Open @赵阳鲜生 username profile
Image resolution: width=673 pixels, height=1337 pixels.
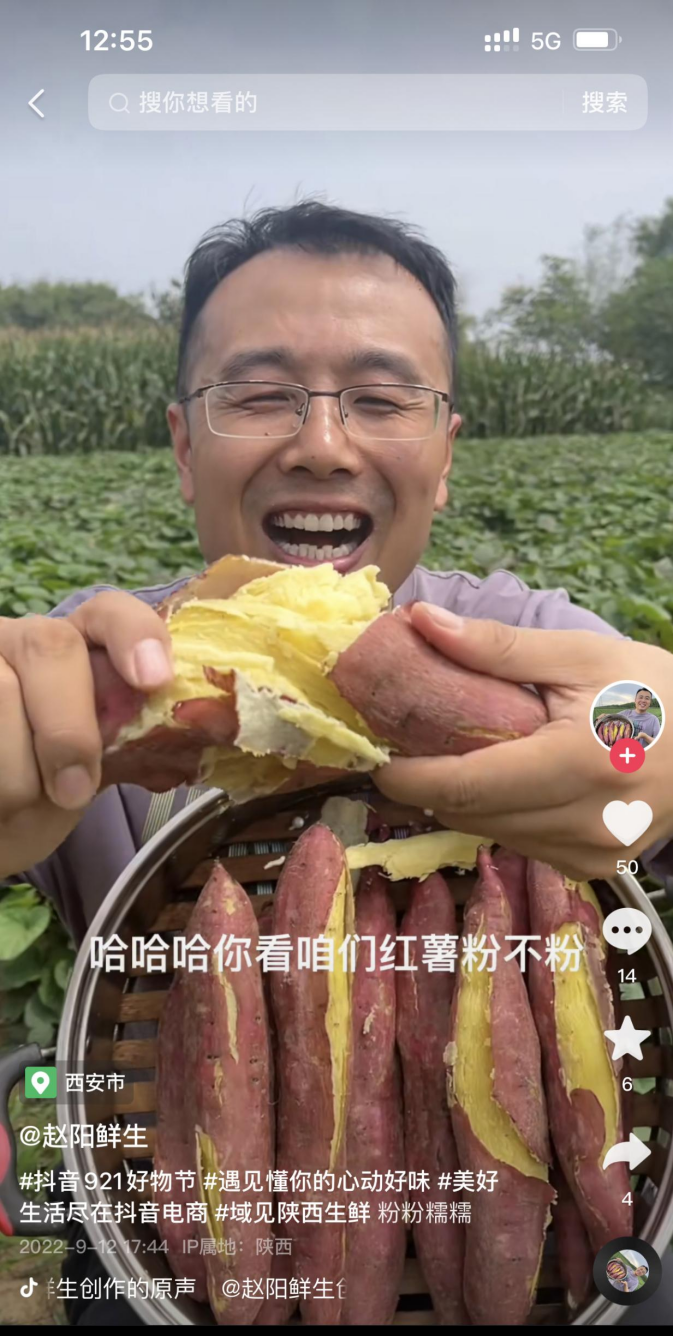coord(84,1136)
